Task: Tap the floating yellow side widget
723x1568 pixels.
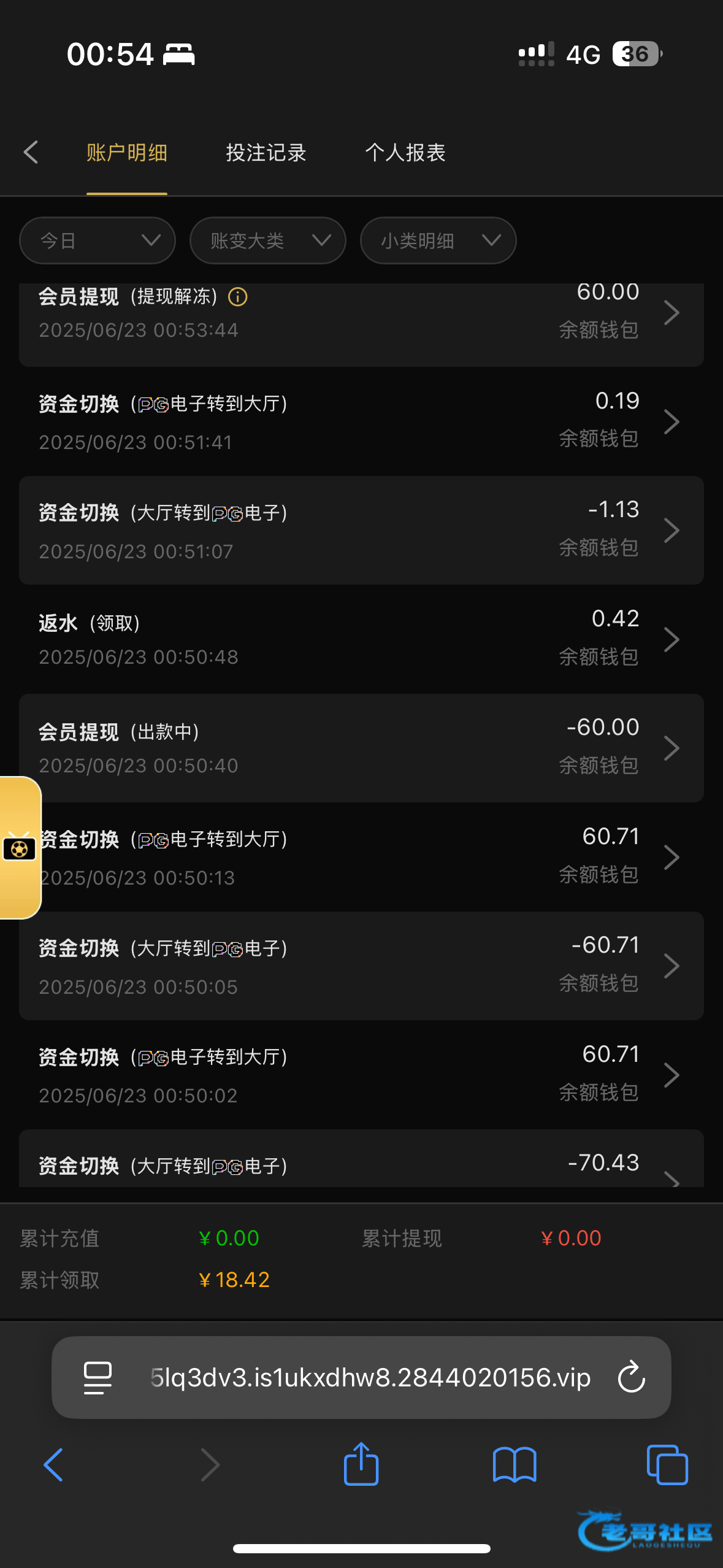Action: [20, 848]
